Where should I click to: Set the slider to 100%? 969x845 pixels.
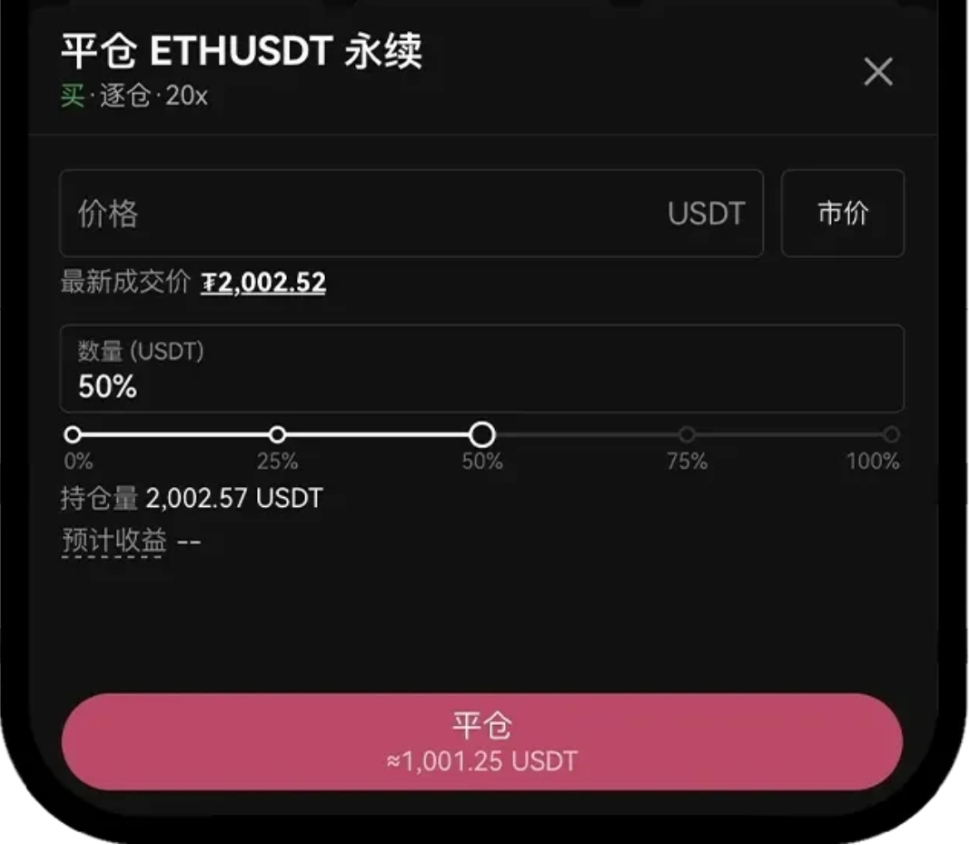coord(891,435)
